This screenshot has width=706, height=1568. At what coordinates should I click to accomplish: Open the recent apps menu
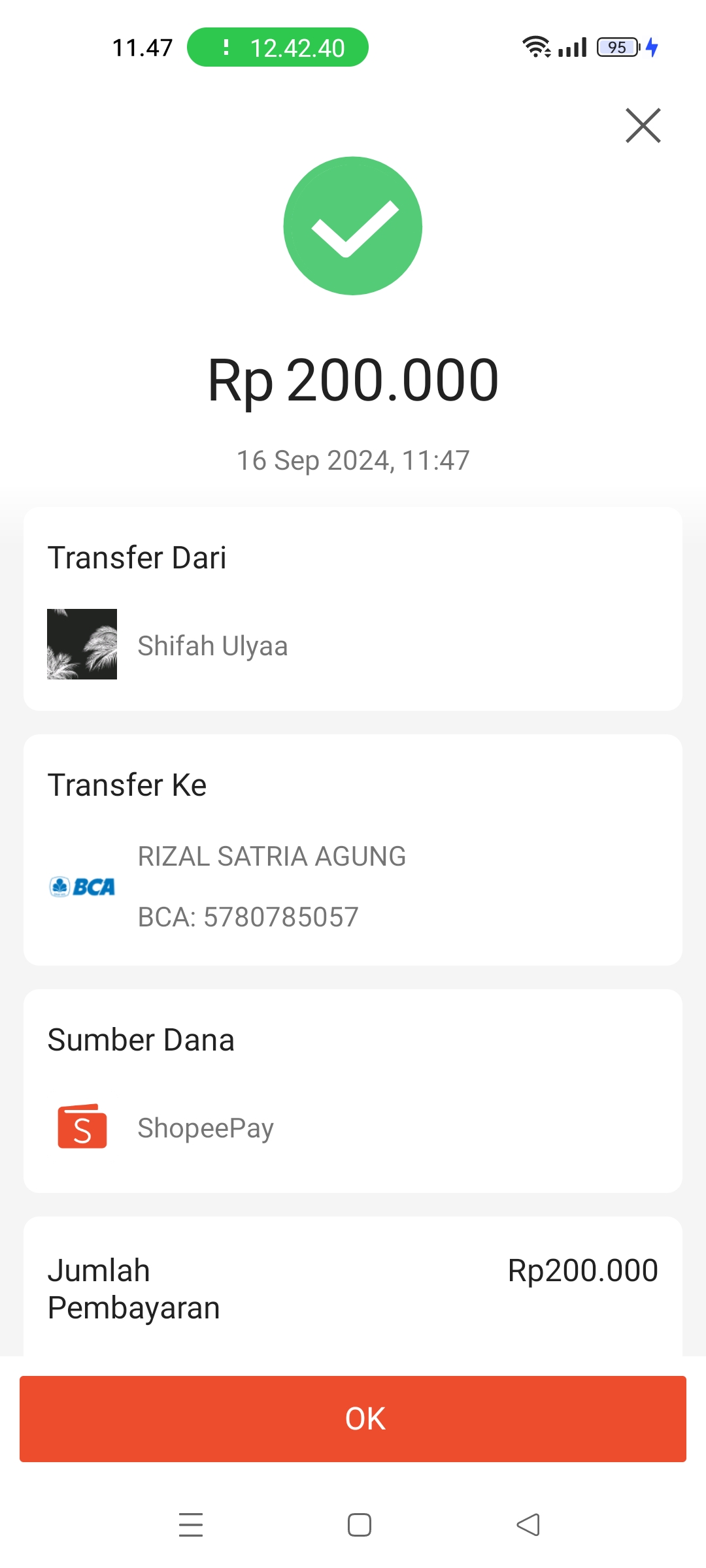[191, 1525]
